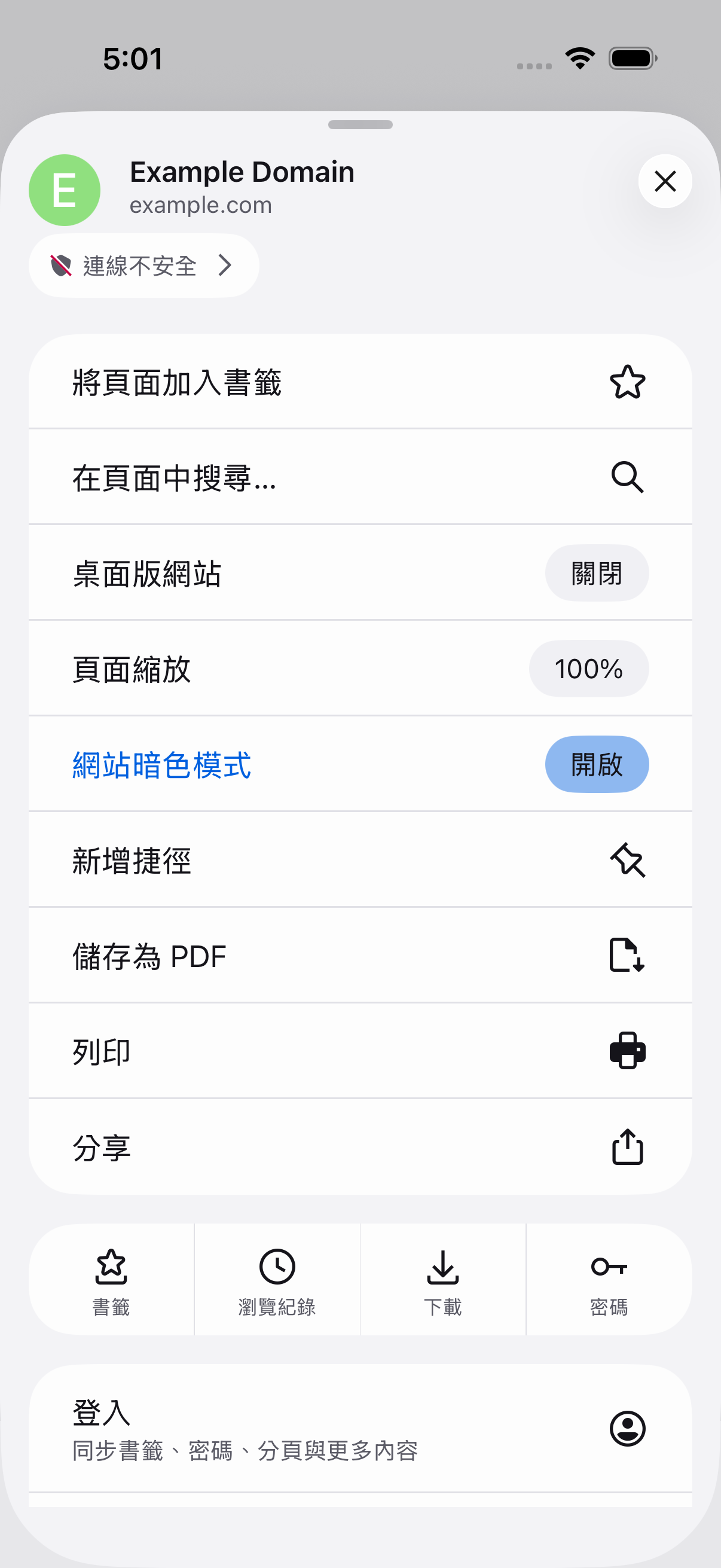
Task: Open the 連線不安全 connection details
Action: [143, 266]
